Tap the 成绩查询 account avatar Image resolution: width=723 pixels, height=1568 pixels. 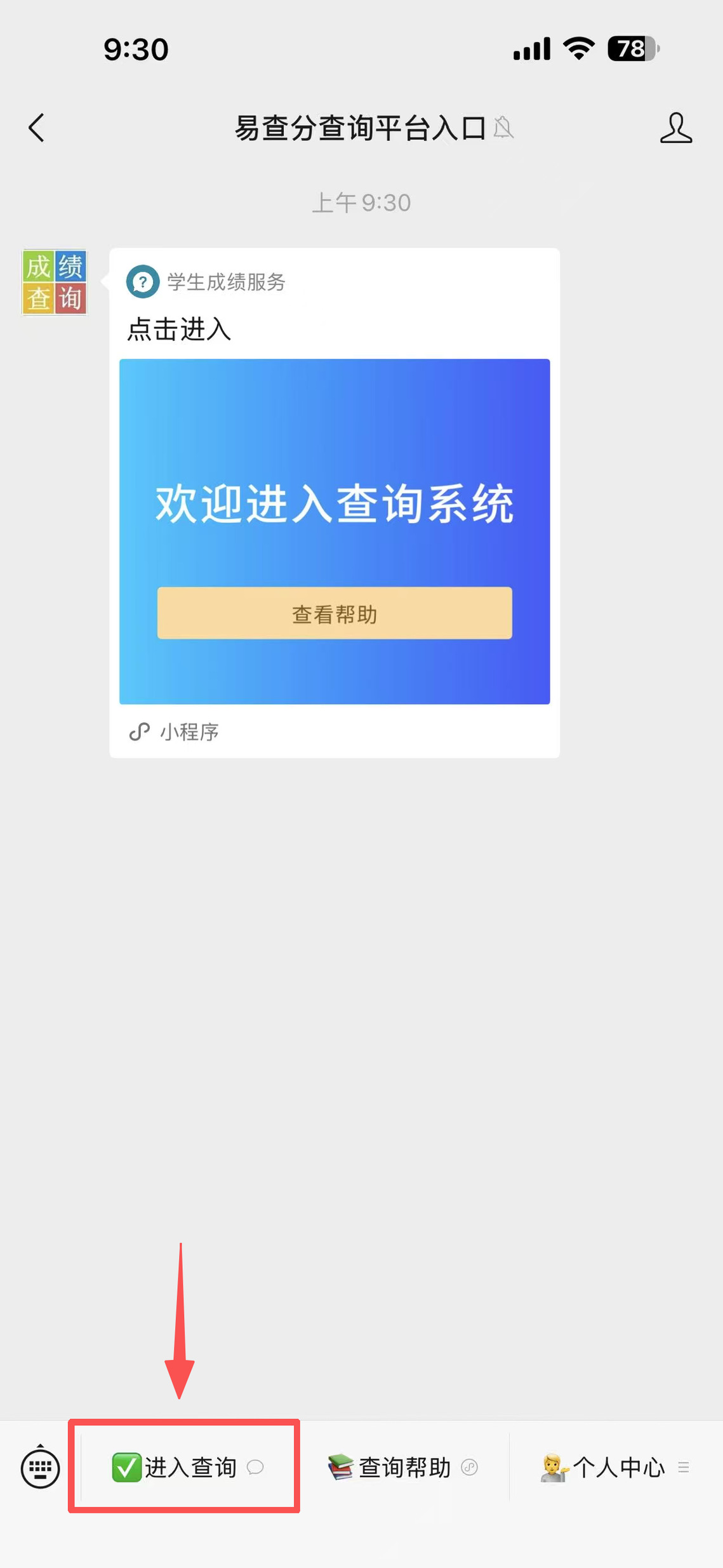(x=55, y=282)
